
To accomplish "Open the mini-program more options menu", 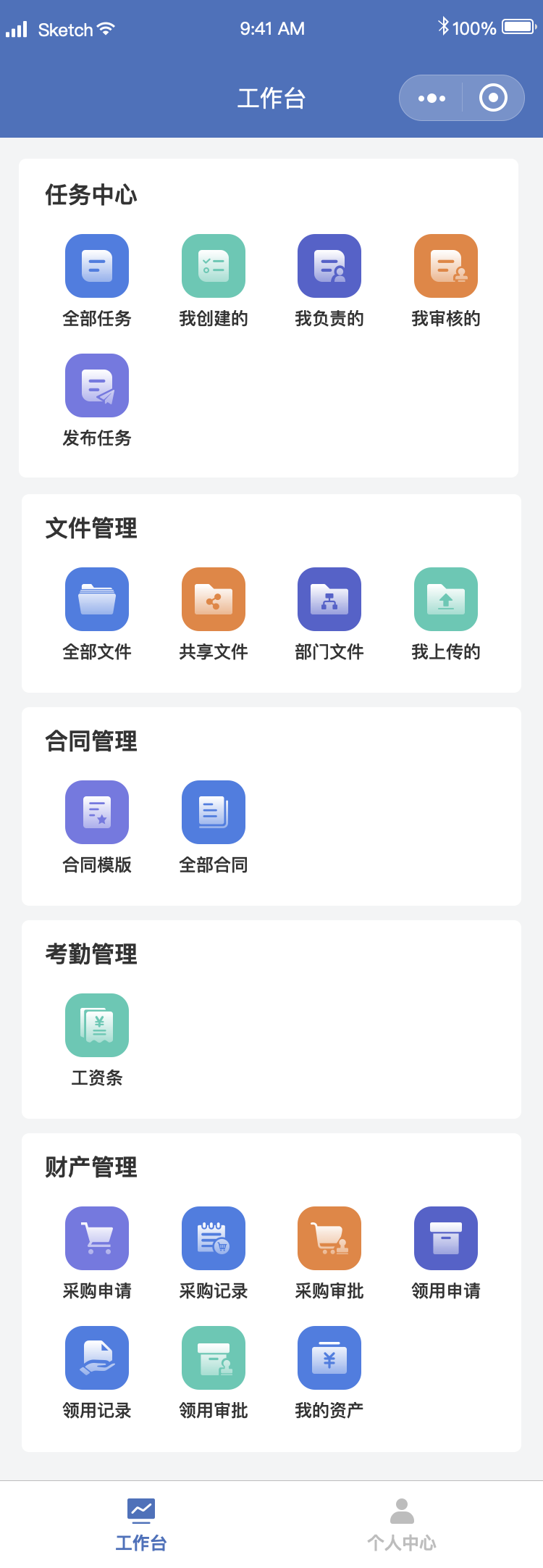I will pyautogui.click(x=432, y=97).
